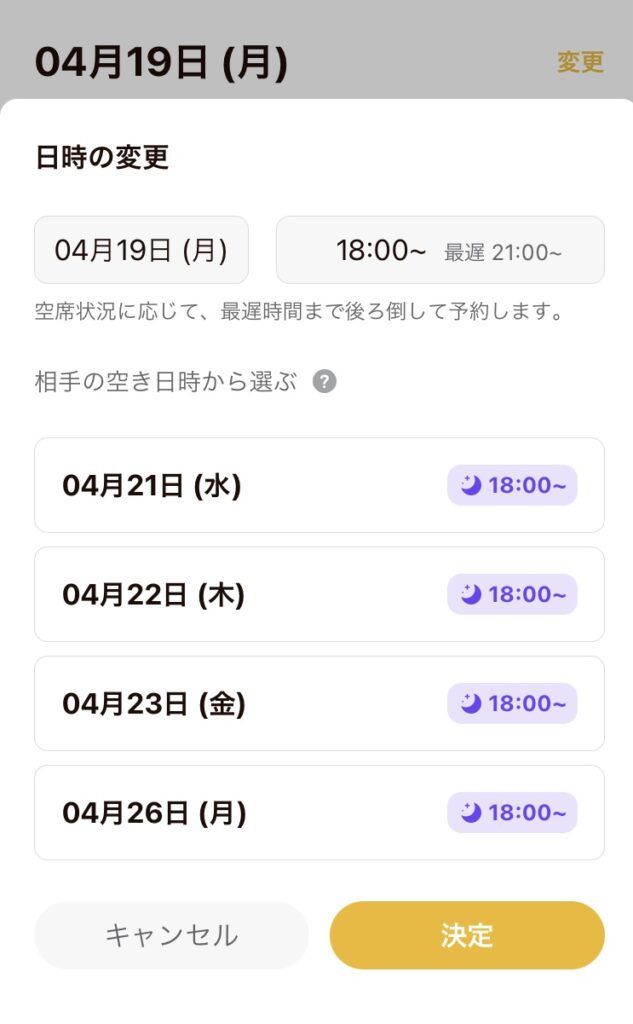Open the 04月19日 (月) date picker

(x=141, y=250)
